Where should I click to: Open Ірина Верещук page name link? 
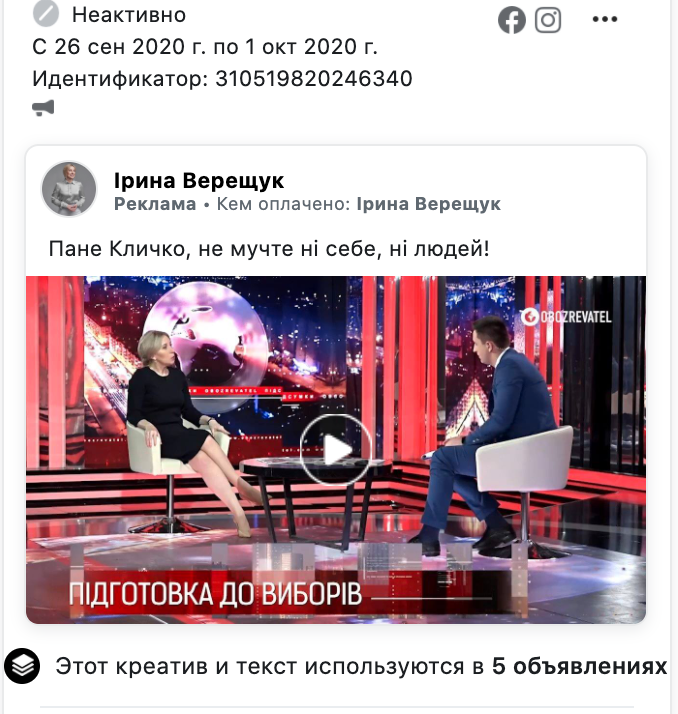tap(199, 180)
